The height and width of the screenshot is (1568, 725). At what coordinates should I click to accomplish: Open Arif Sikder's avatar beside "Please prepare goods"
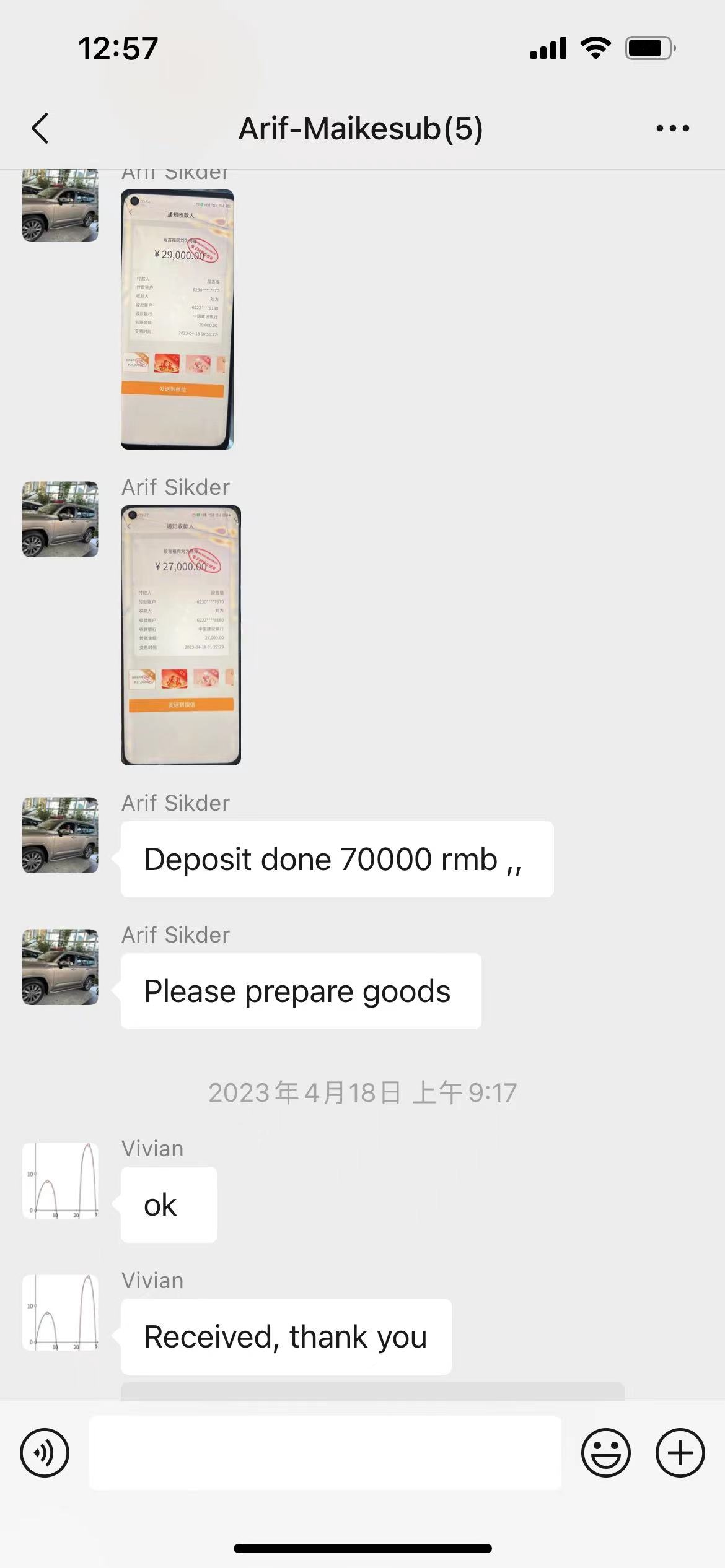click(x=60, y=967)
